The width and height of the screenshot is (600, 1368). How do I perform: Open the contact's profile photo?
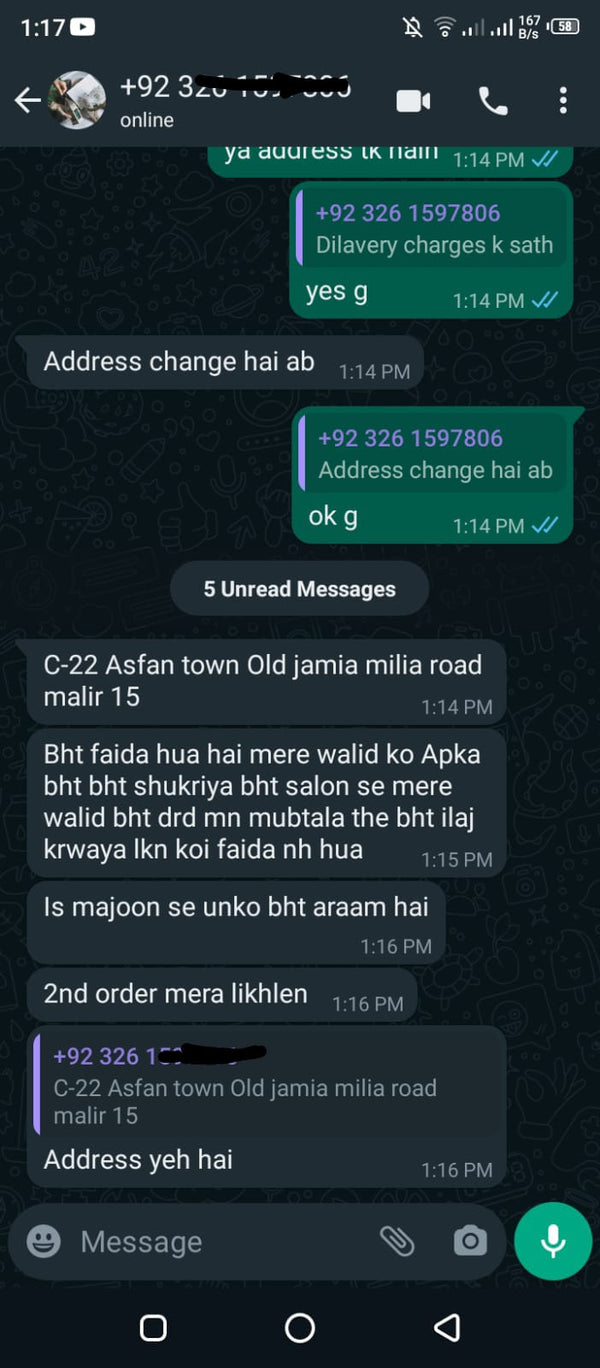(78, 100)
